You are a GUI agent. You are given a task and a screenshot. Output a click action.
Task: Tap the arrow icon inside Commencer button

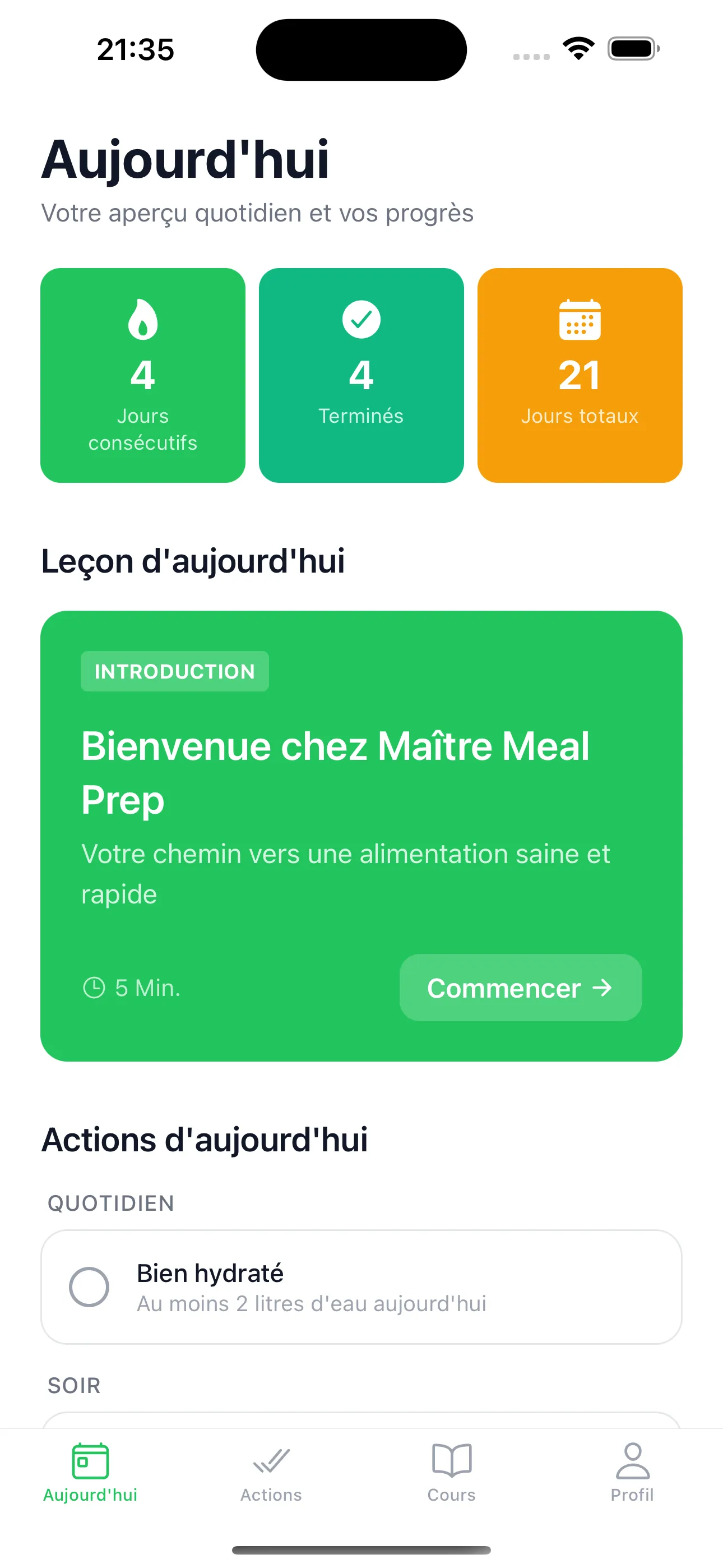(x=602, y=988)
